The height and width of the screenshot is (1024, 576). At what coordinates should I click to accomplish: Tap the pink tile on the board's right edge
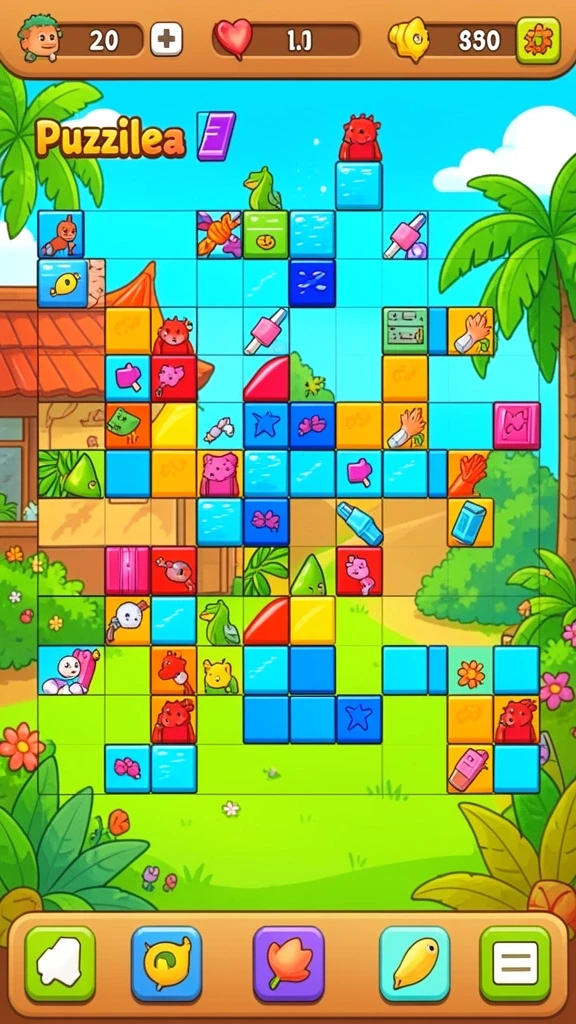(x=517, y=426)
